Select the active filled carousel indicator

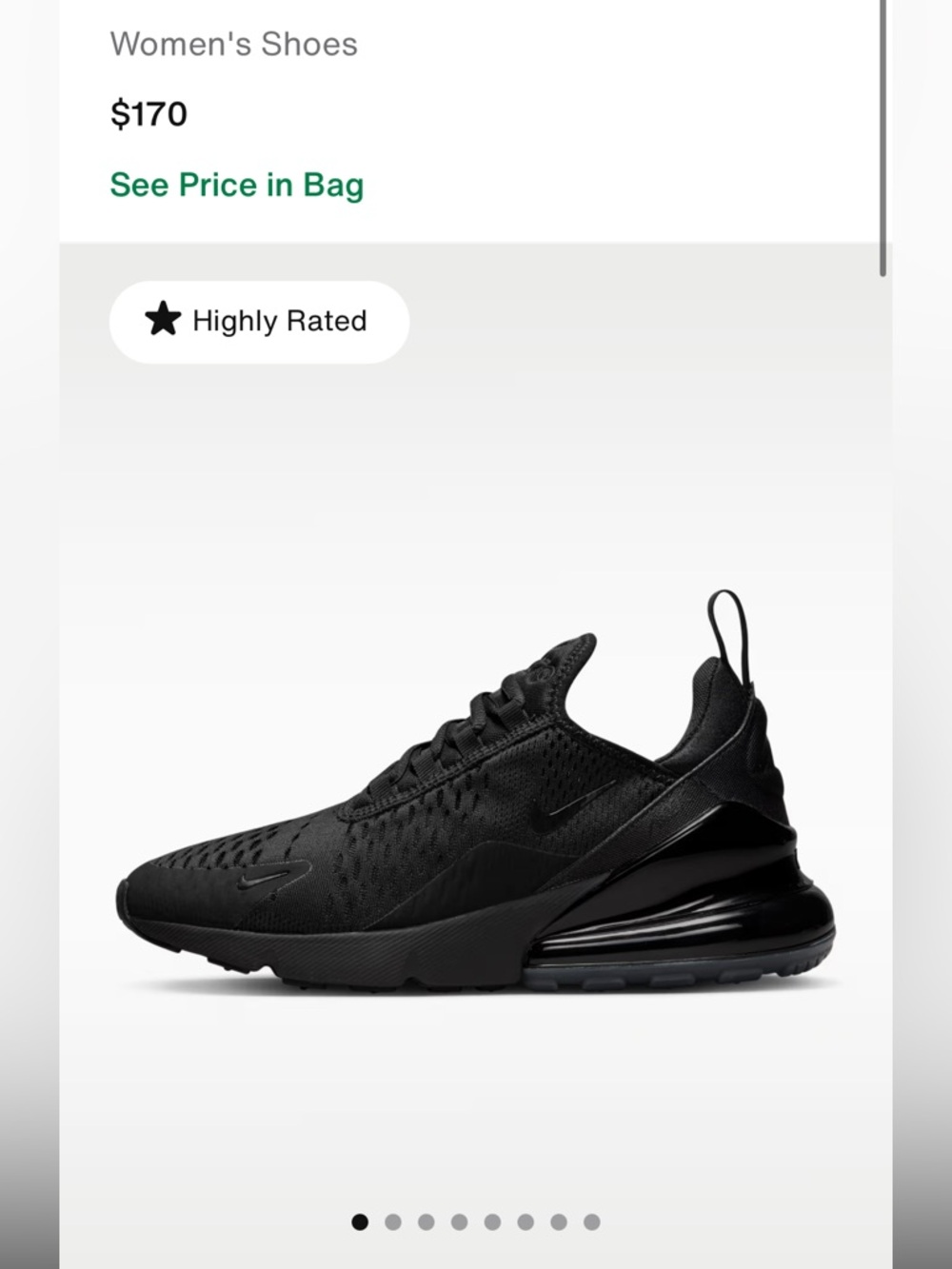click(360, 1220)
